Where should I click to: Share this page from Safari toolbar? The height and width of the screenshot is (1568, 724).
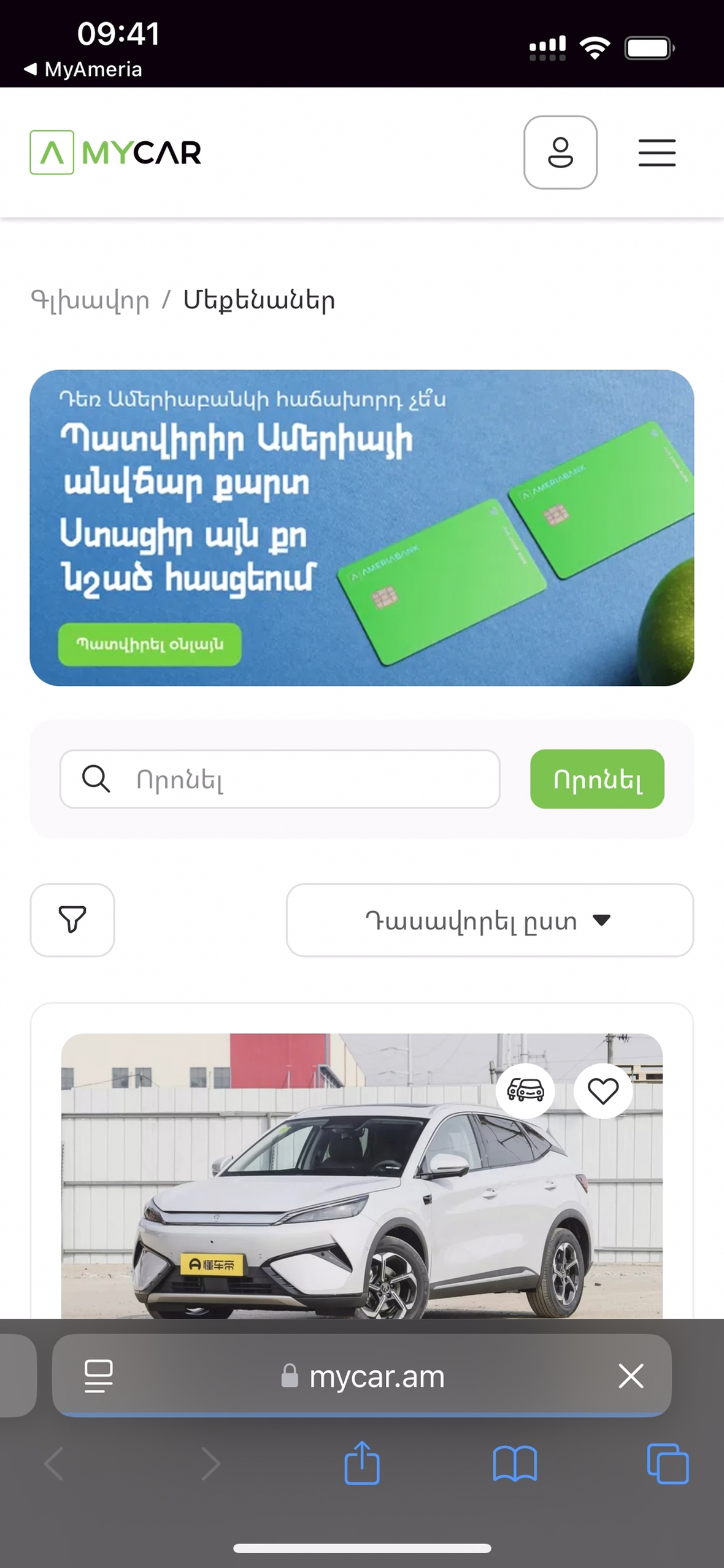point(362,1464)
